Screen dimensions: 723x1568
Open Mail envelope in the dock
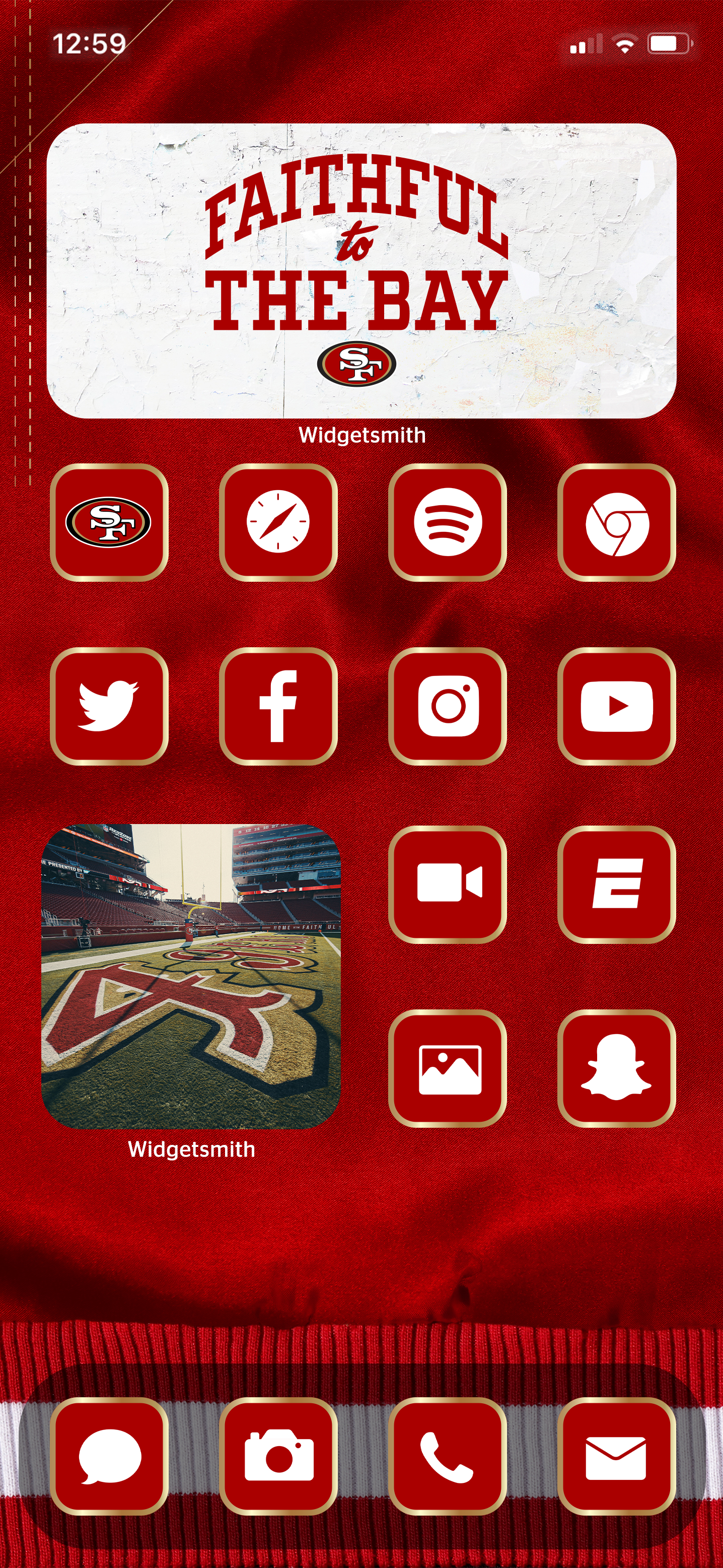616,1456
